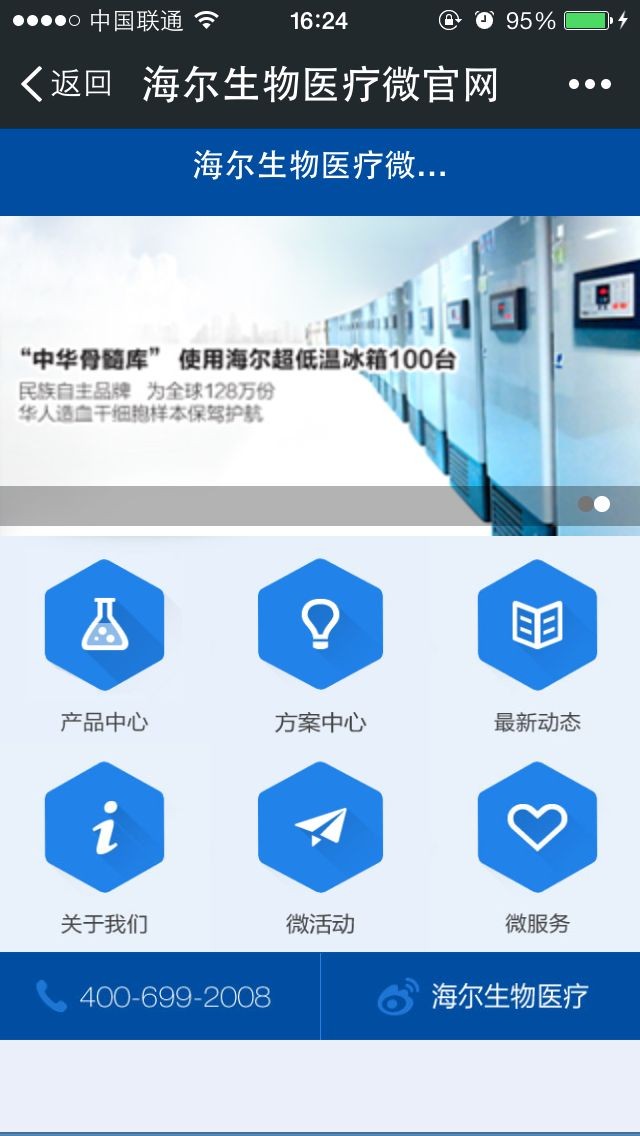Viewport: 640px width, 1136px height.
Task: Open 方案中心 solutions center
Action: 320,645
